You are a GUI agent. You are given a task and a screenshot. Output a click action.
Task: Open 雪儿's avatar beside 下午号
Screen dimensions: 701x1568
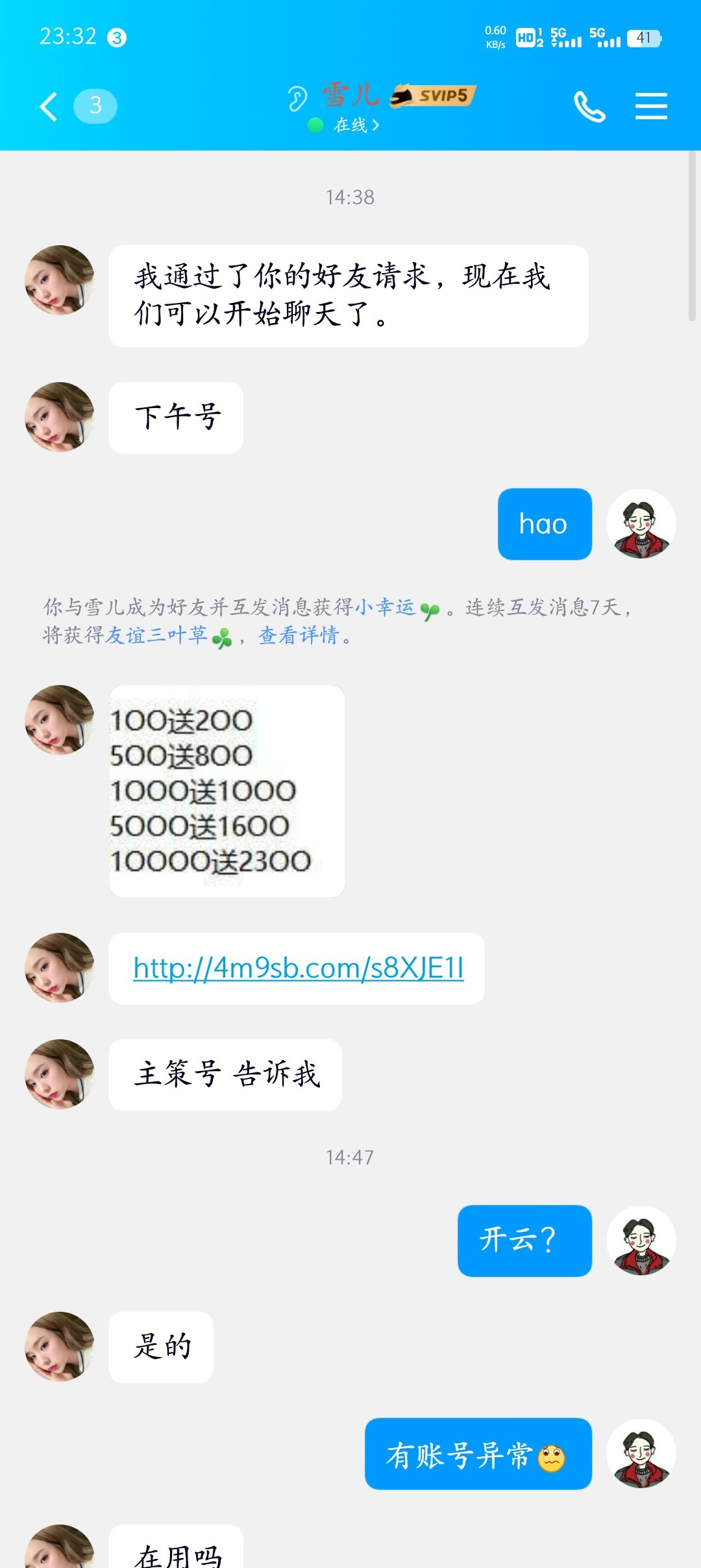point(60,417)
